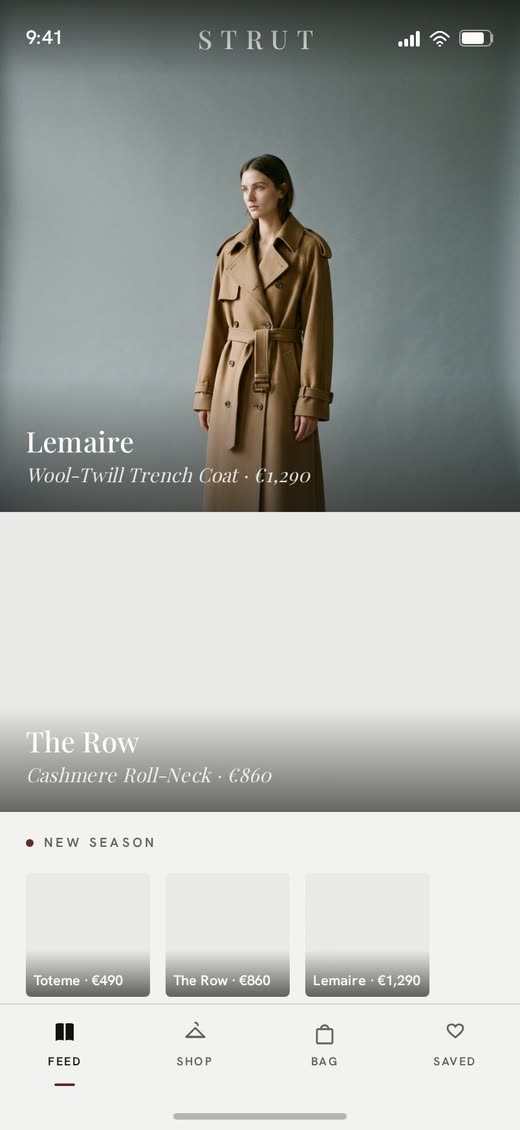The width and height of the screenshot is (520, 1130).
Task: Open the Lemaire Wool-Twill Trench Coat card
Action: click(260, 256)
